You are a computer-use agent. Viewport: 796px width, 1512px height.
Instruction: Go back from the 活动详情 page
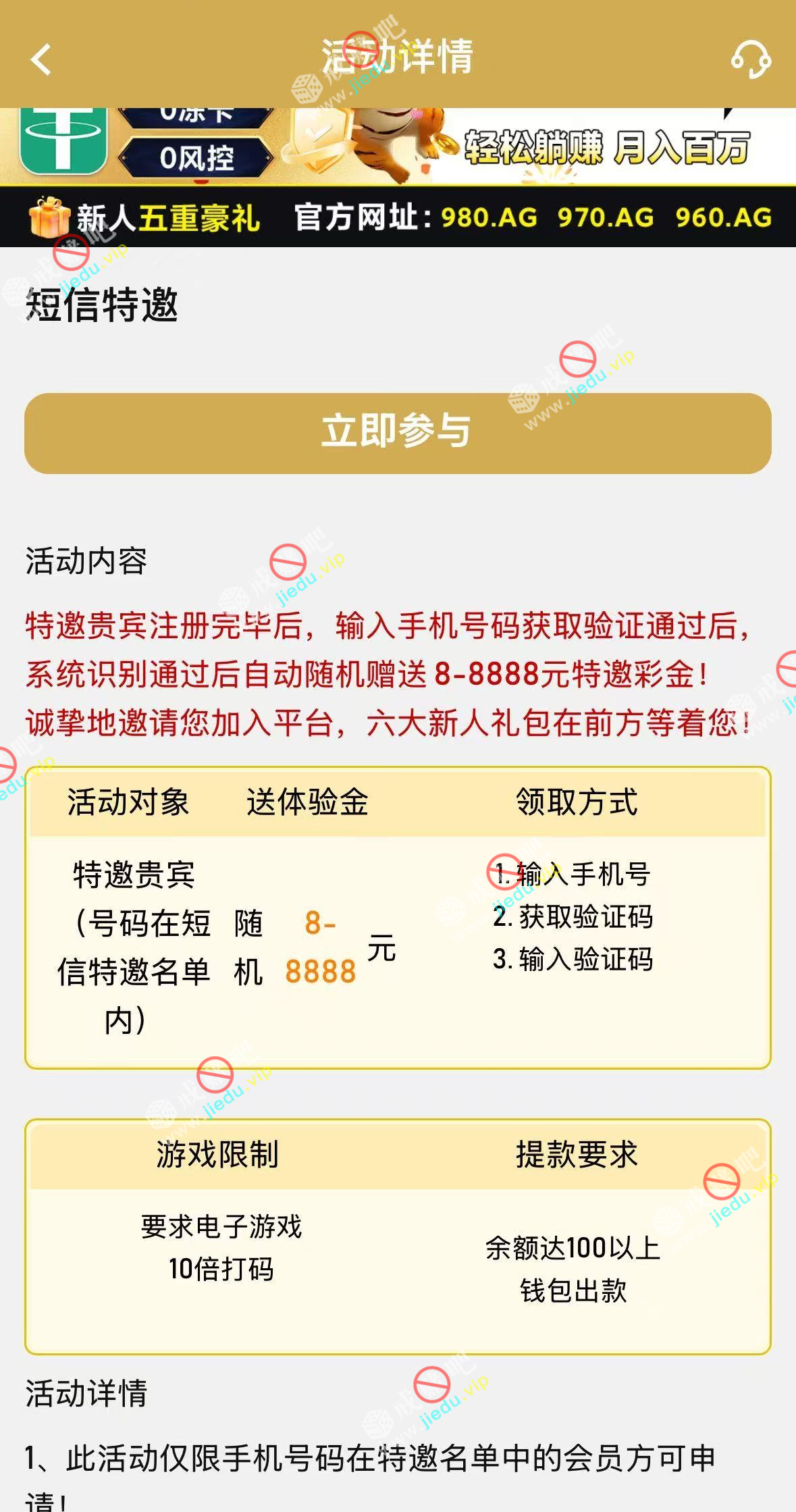point(41,59)
